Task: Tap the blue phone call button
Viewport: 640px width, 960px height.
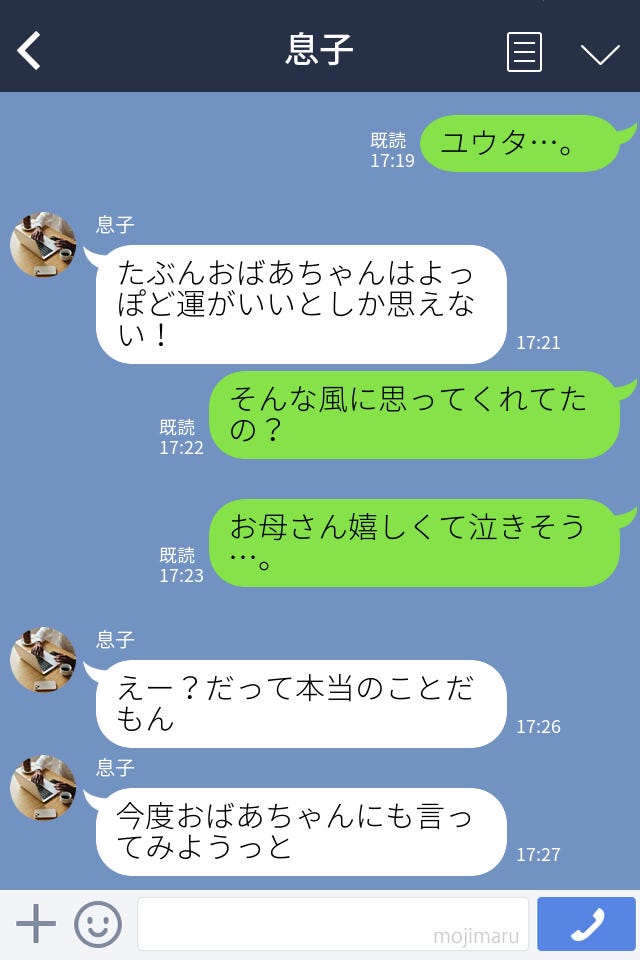Action: point(586,924)
